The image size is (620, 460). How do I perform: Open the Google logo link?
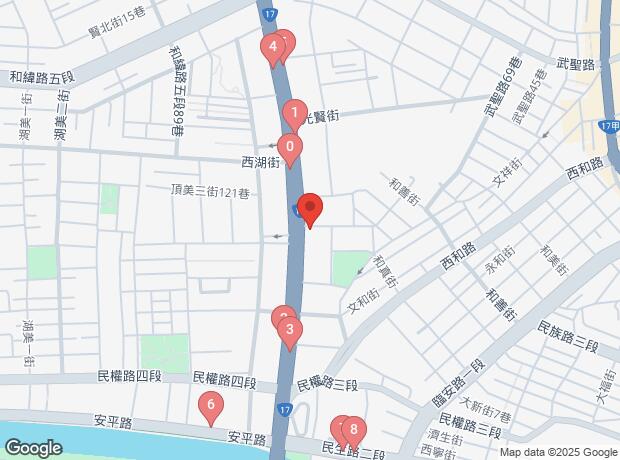[x=32, y=448]
